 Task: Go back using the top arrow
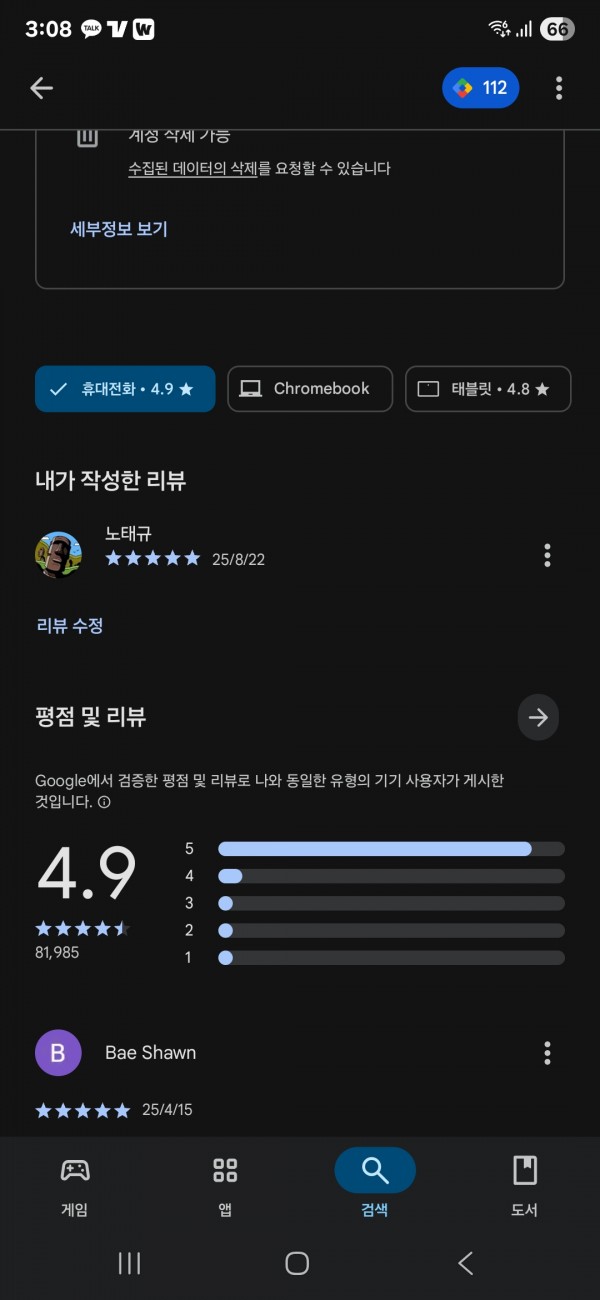[41, 88]
